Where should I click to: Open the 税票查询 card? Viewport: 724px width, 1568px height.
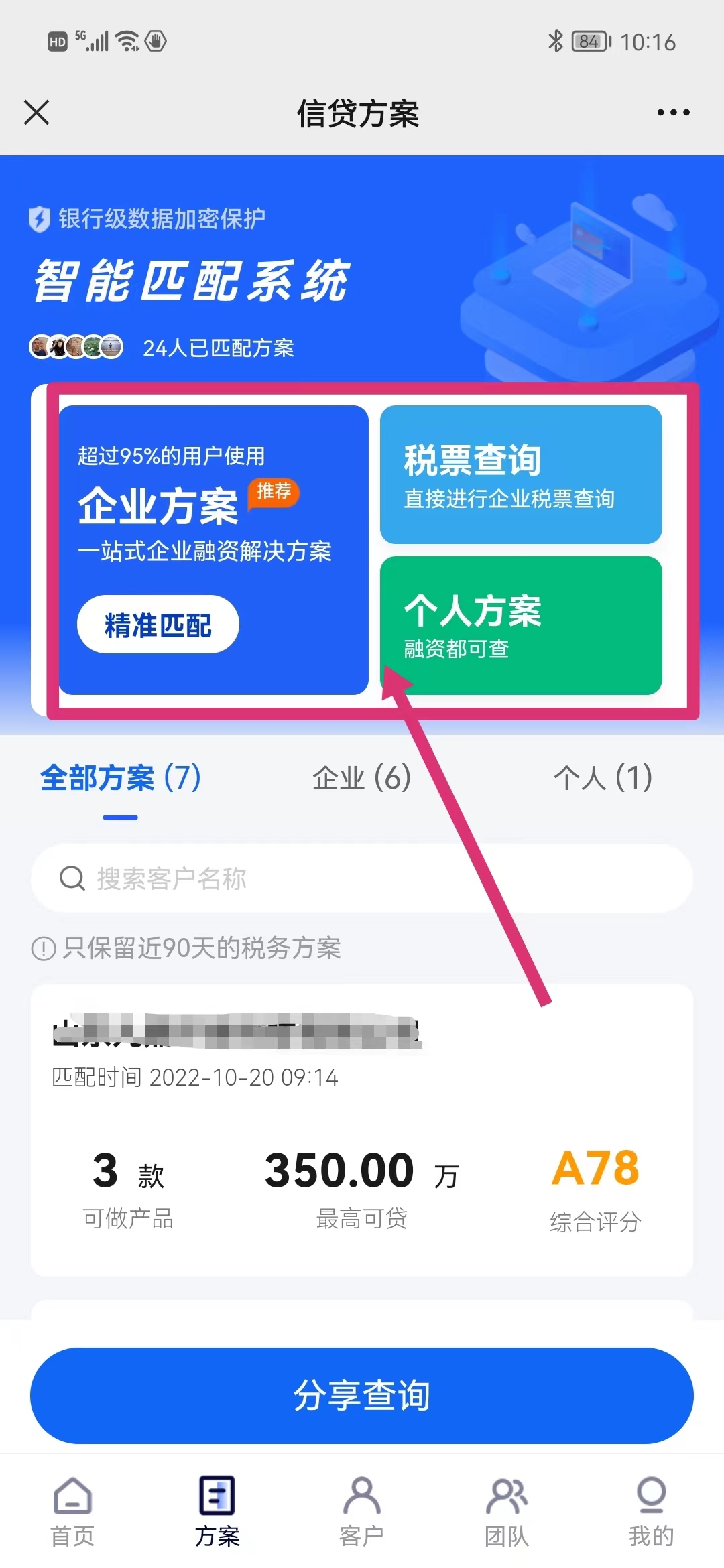tap(521, 474)
